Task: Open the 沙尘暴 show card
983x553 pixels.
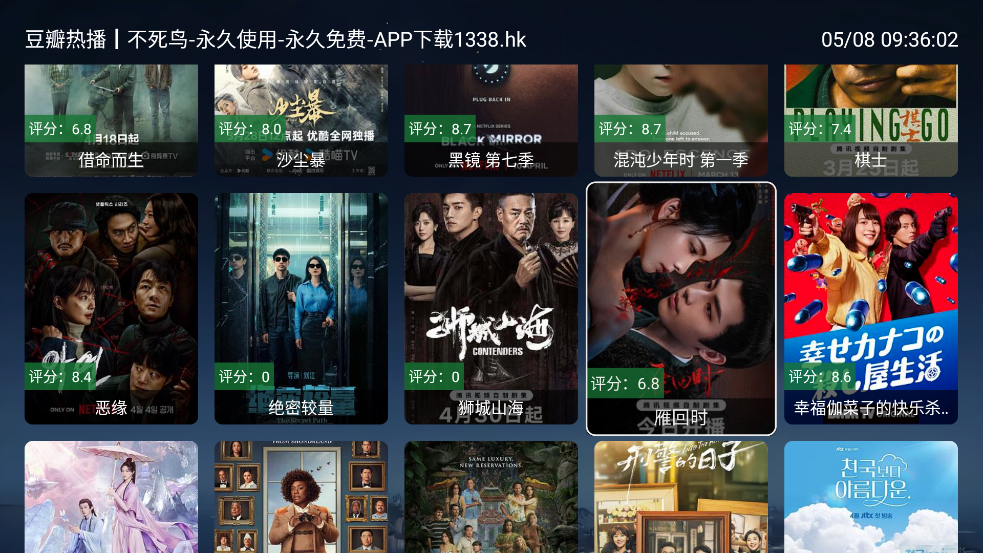Action: (x=301, y=120)
